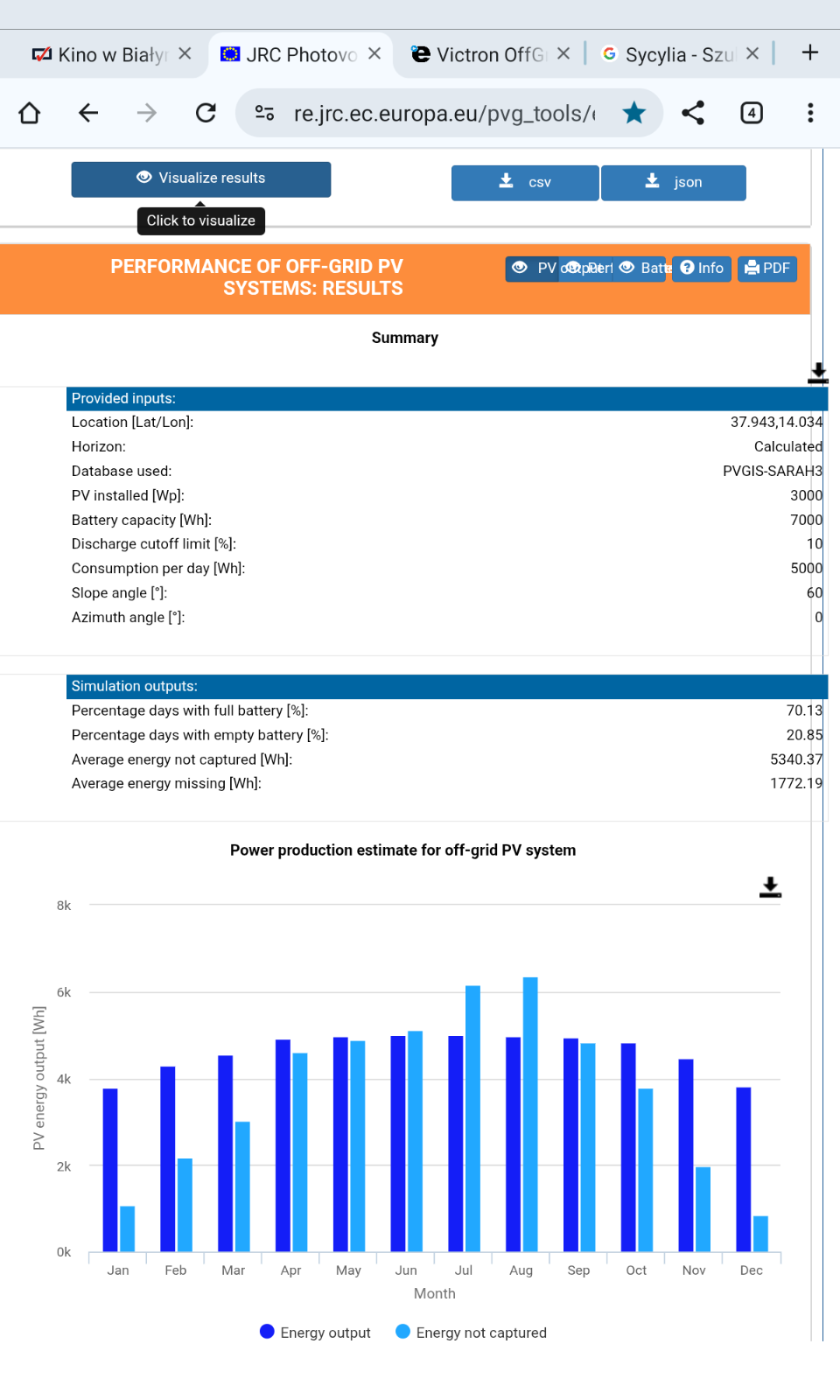Open the browser overflow menu
Image resolution: width=840 pixels, height=1400 pixels.
click(810, 113)
